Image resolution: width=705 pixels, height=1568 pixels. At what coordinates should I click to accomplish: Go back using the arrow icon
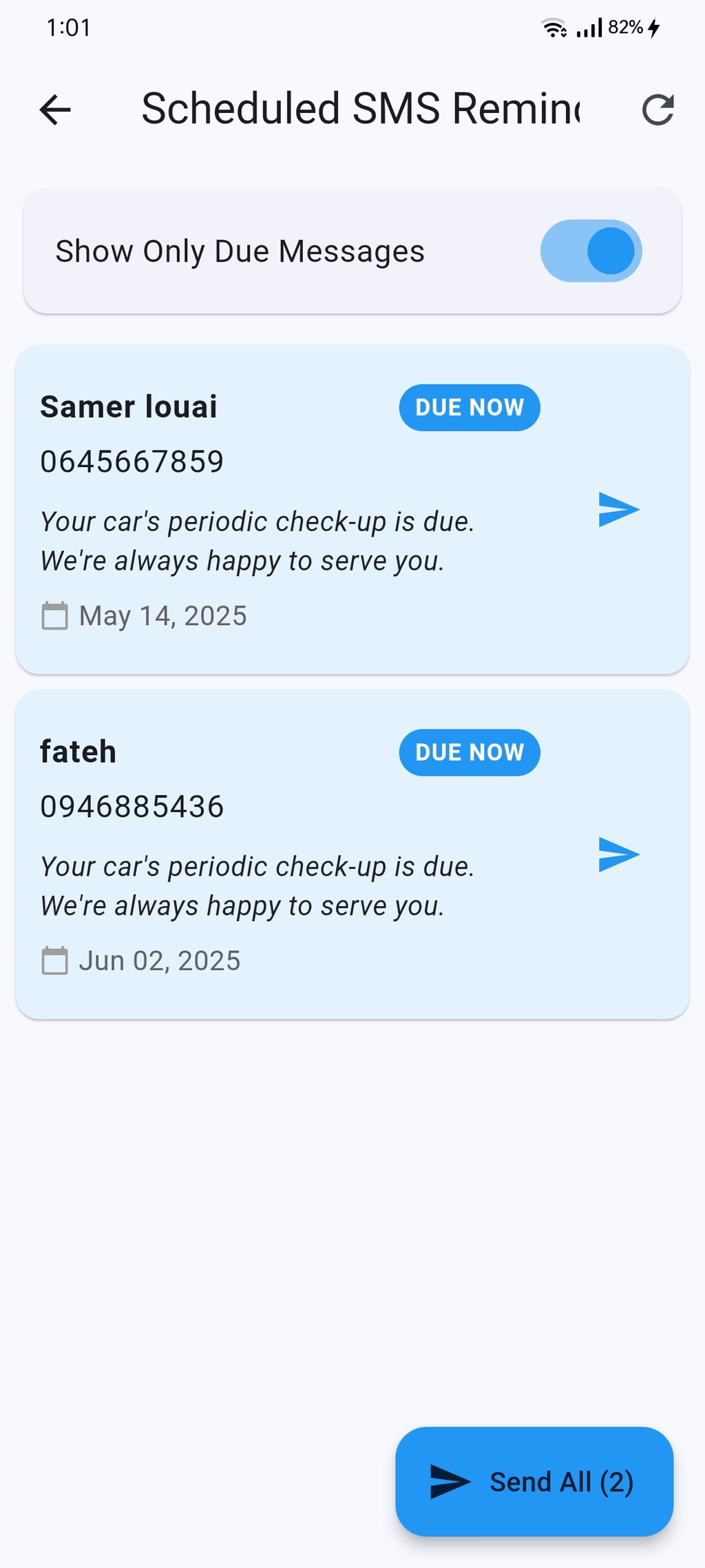click(55, 110)
